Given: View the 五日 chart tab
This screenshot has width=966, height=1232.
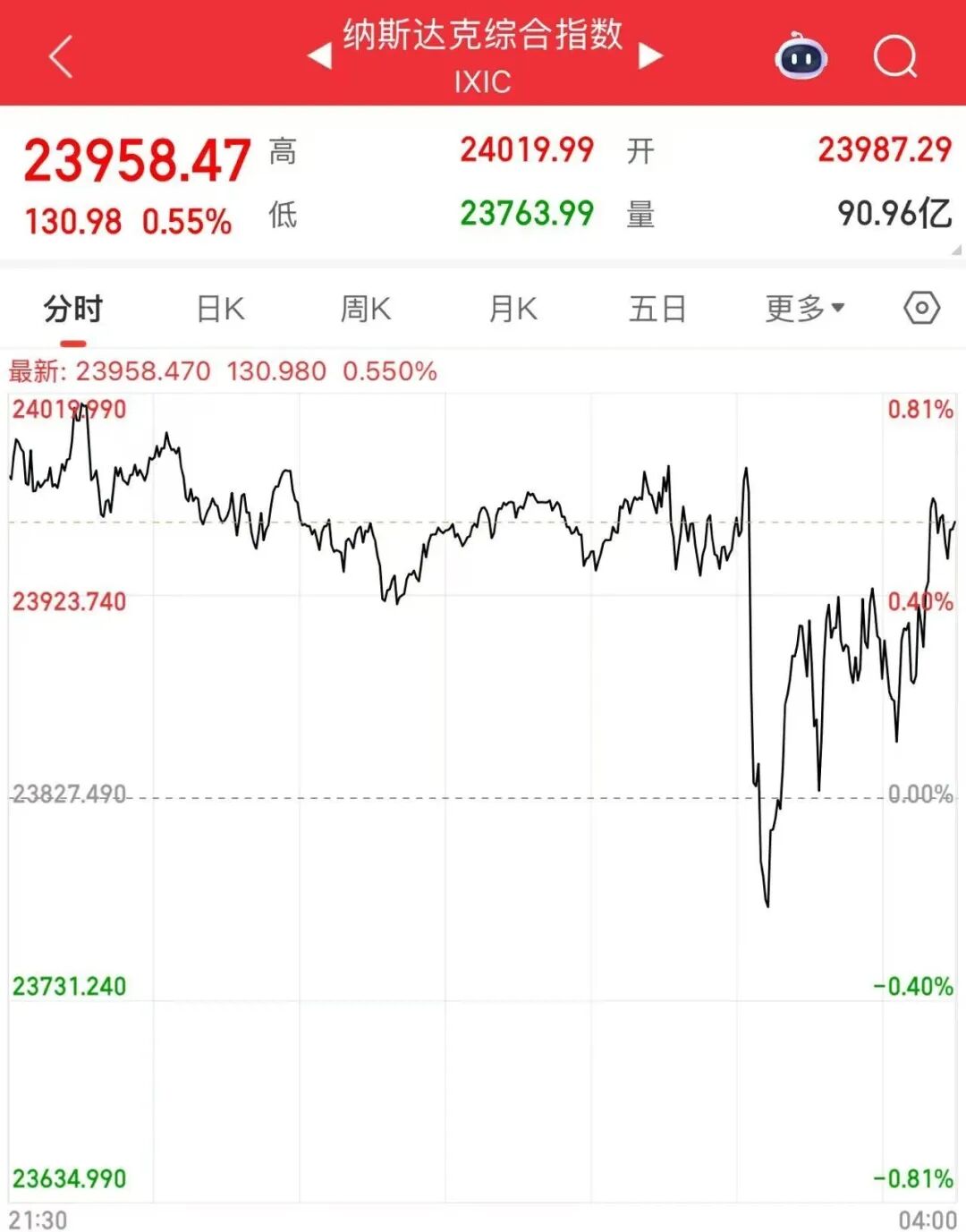Looking at the screenshot, I should 657,310.
